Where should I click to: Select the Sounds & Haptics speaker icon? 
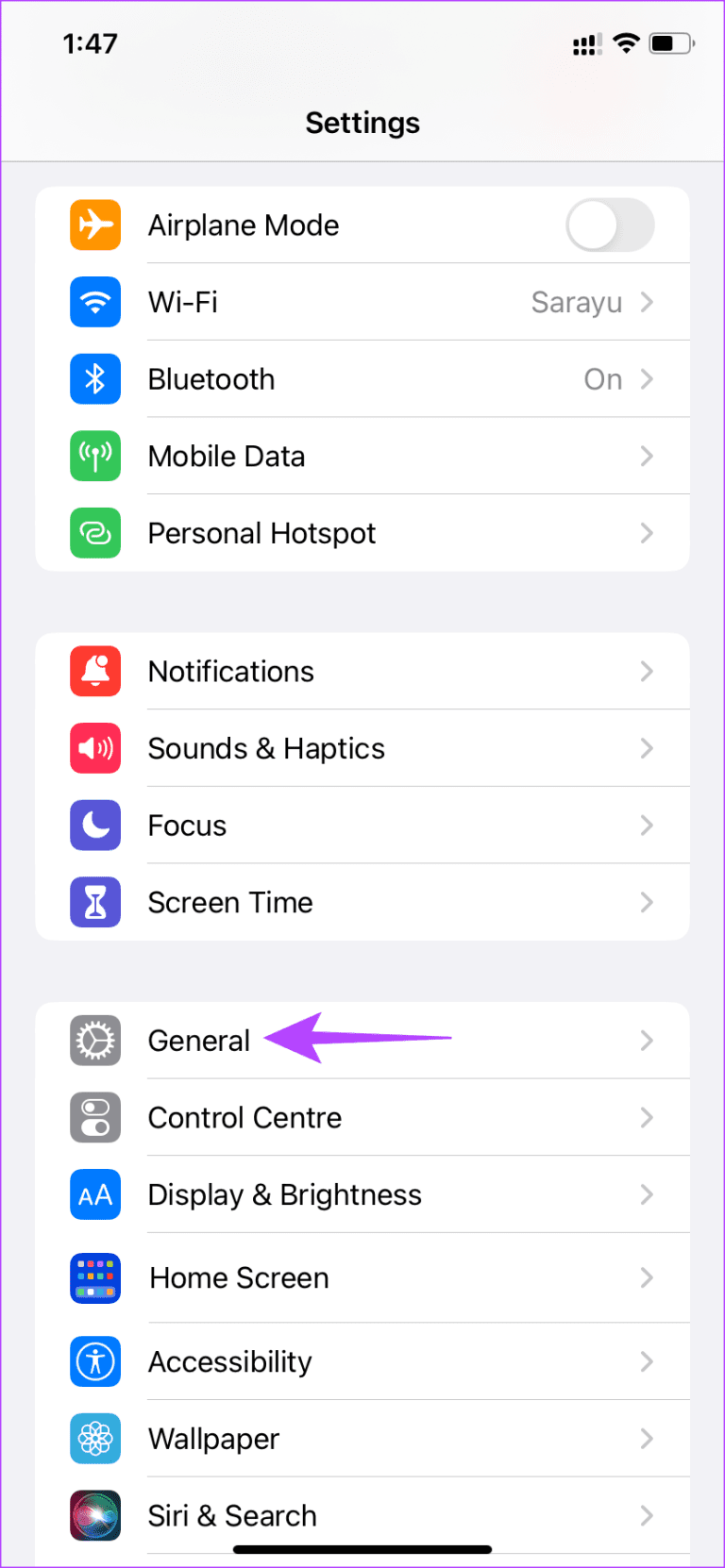[x=94, y=748]
